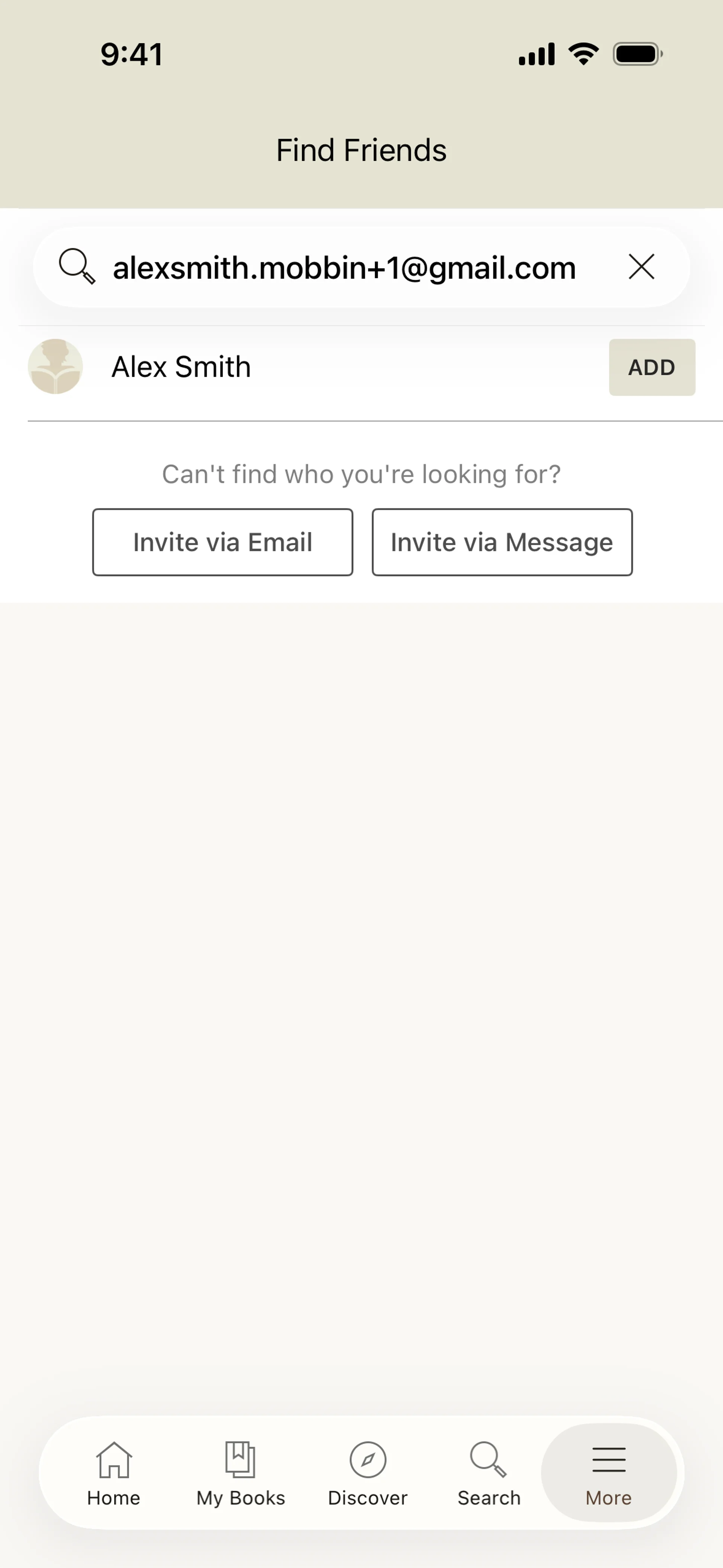Viewport: 723px width, 1568px height.
Task: Switch to the My Books tab
Action: [x=240, y=1472]
